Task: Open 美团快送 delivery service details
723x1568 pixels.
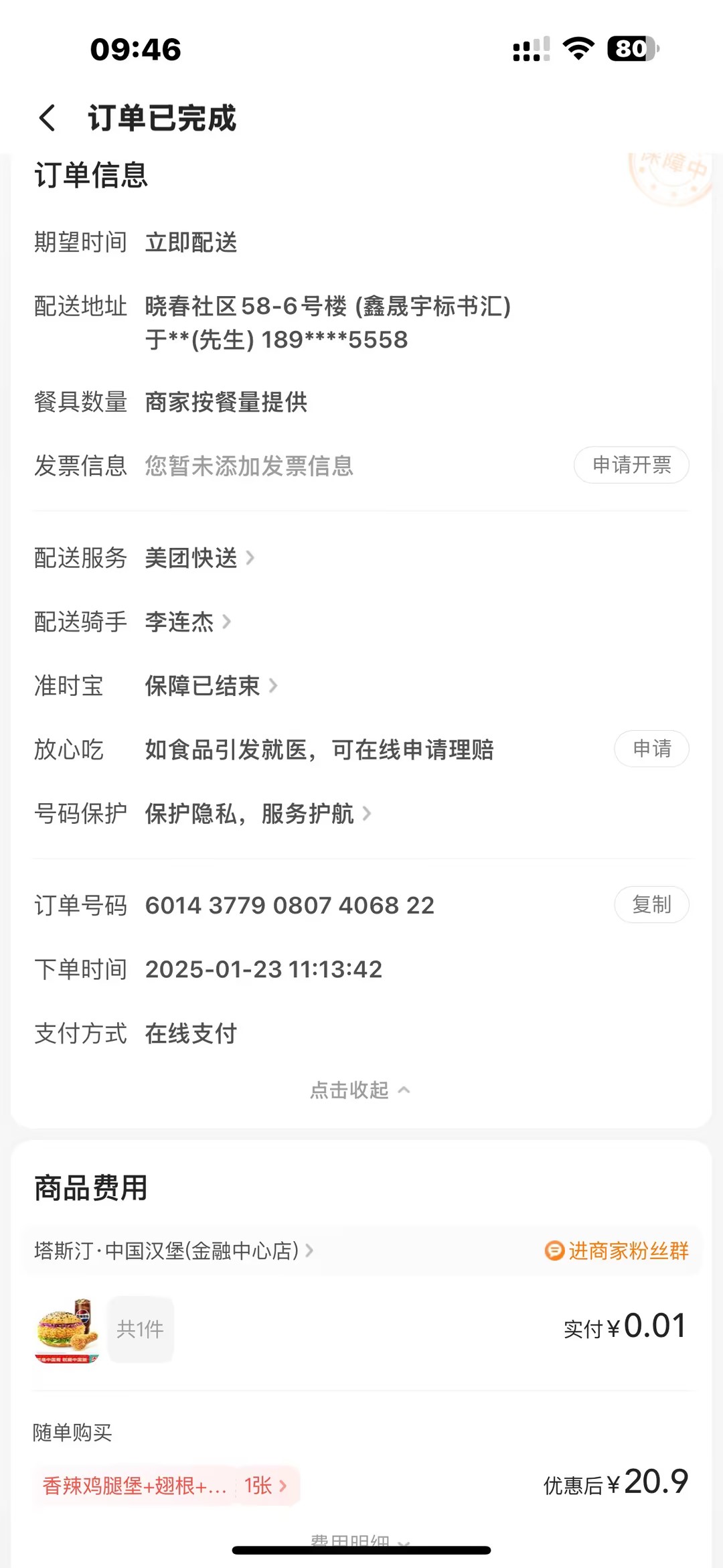Action: pyautogui.click(x=199, y=558)
